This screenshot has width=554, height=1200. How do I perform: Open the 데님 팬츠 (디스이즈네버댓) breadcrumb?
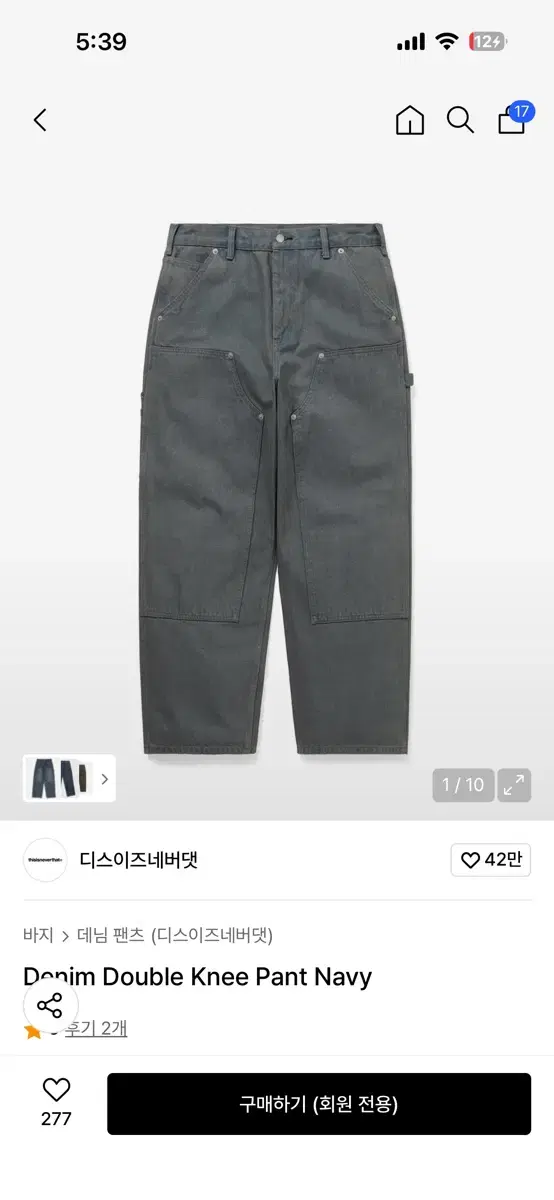pos(175,936)
